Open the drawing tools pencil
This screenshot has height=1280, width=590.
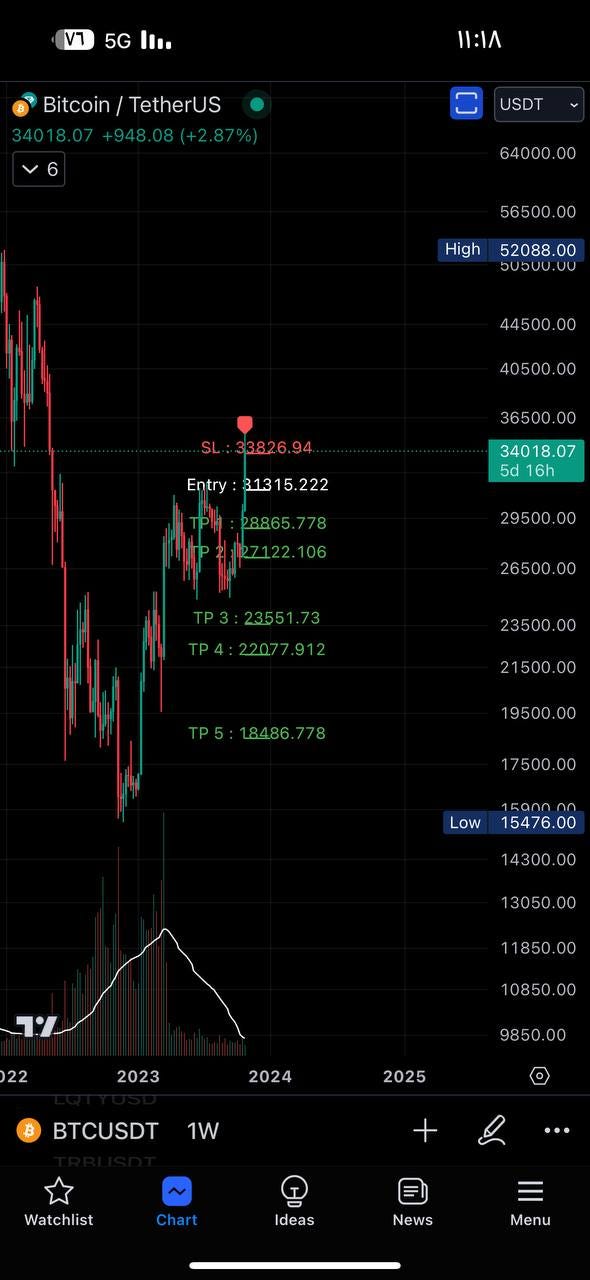[491, 1131]
